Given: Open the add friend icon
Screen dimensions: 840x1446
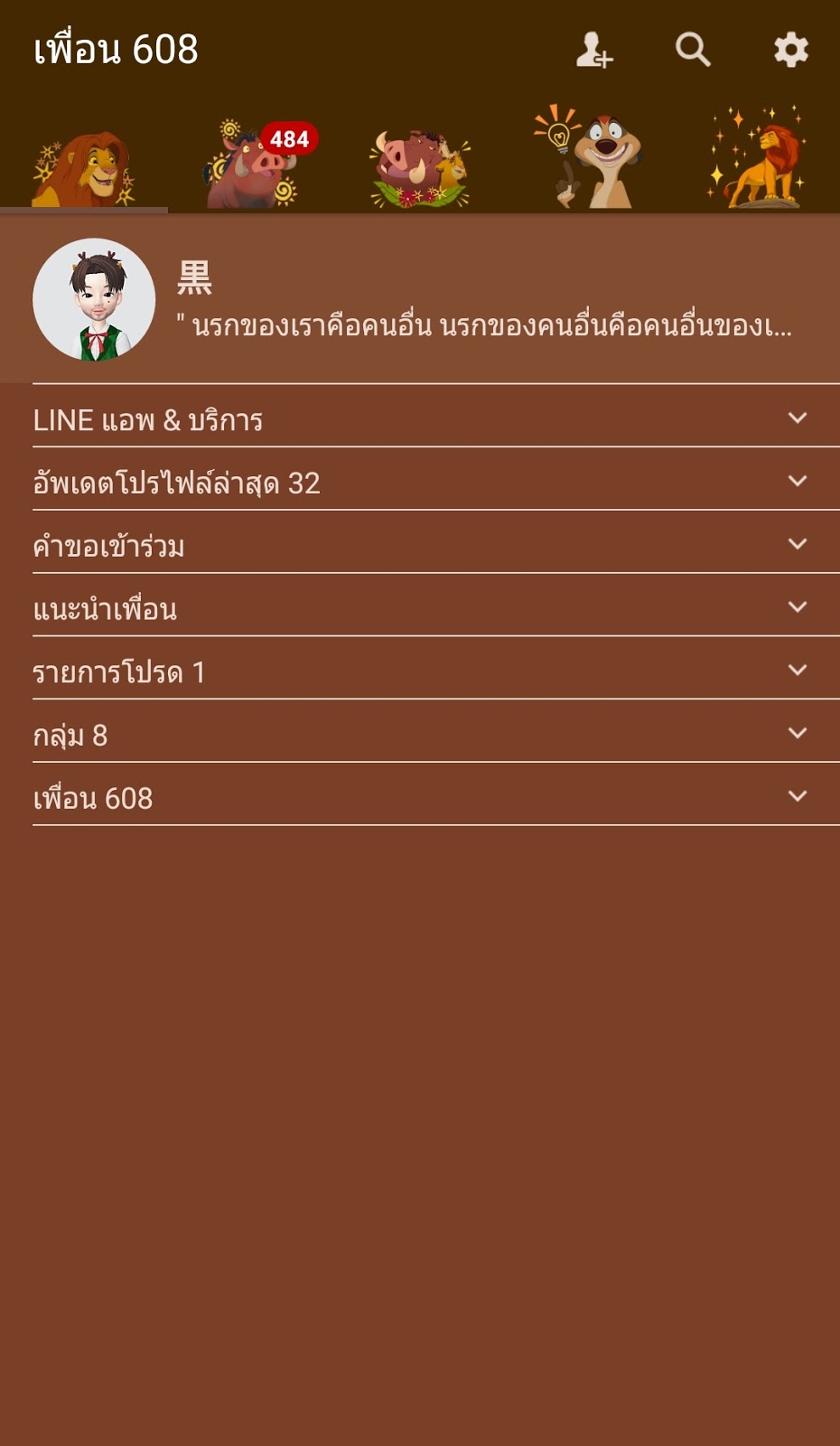Looking at the screenshot, I should [x=593, y=50].
